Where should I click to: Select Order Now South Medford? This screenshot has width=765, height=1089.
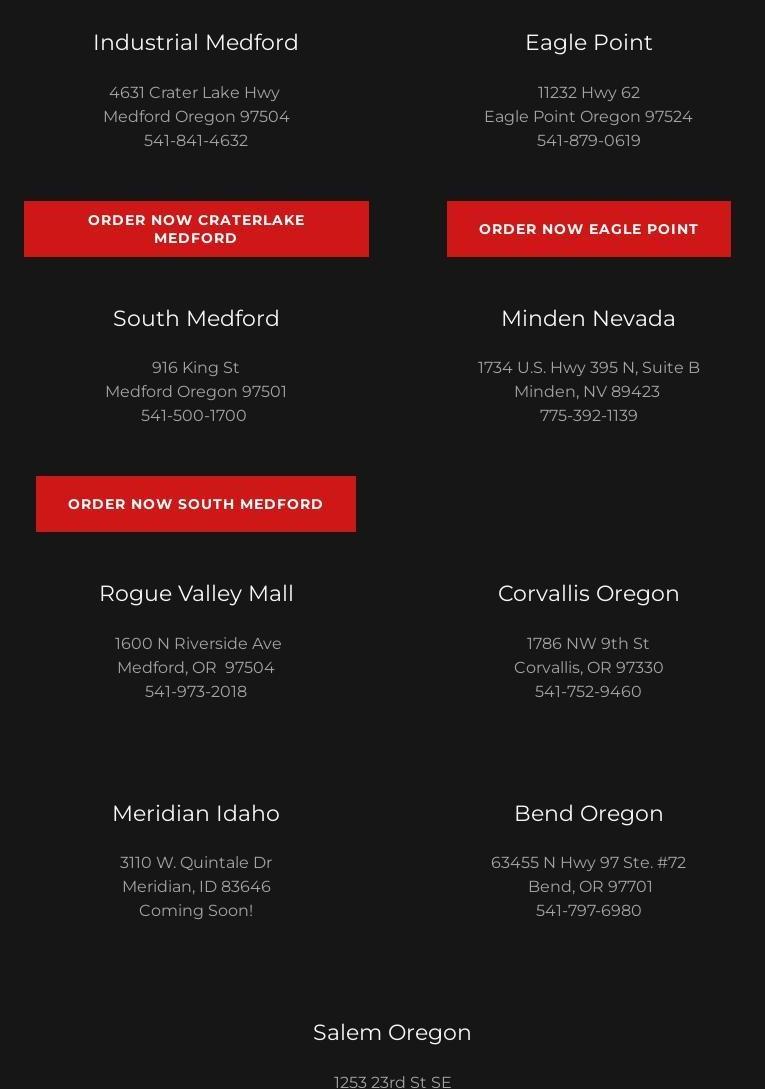pyautogui.click(x=196, y=504)
